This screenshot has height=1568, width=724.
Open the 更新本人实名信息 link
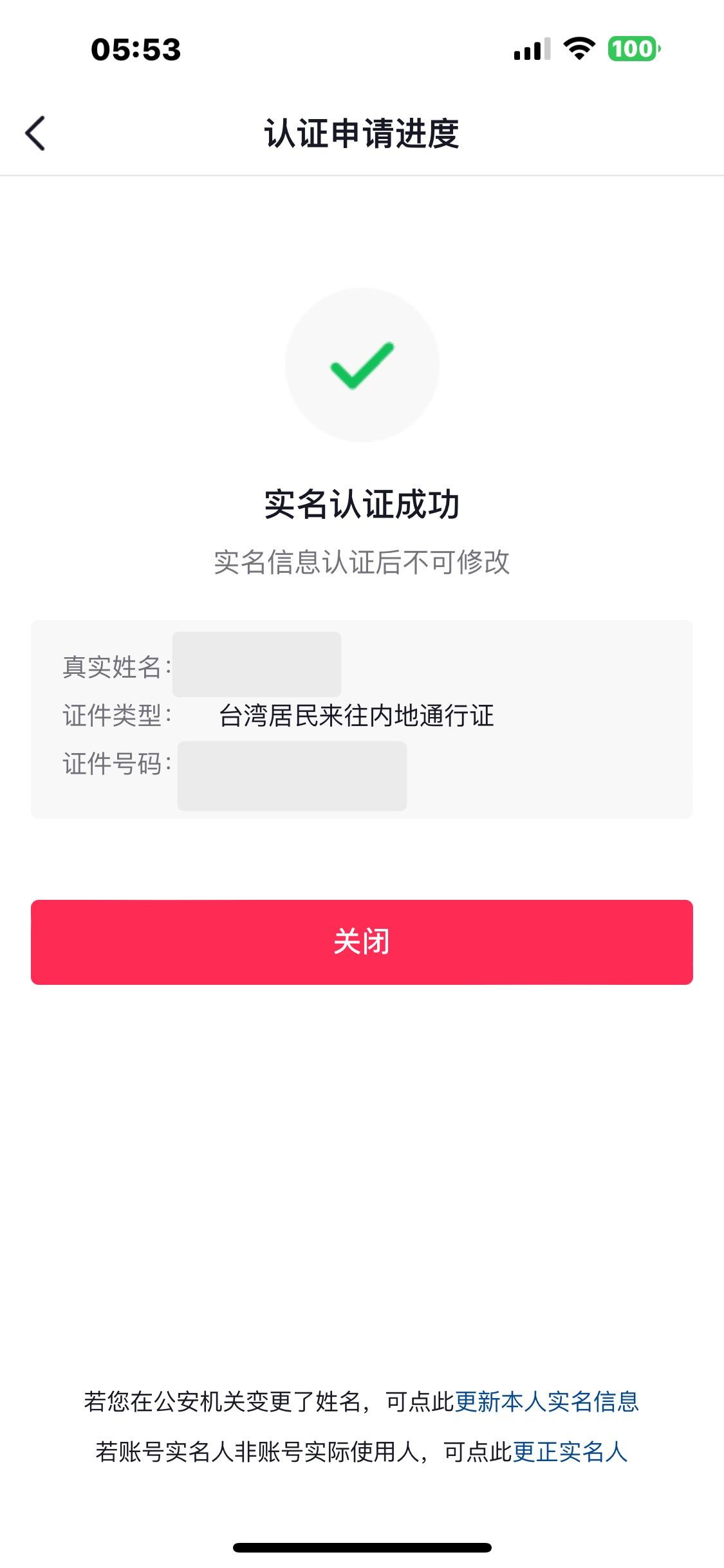pos(547,1401)
